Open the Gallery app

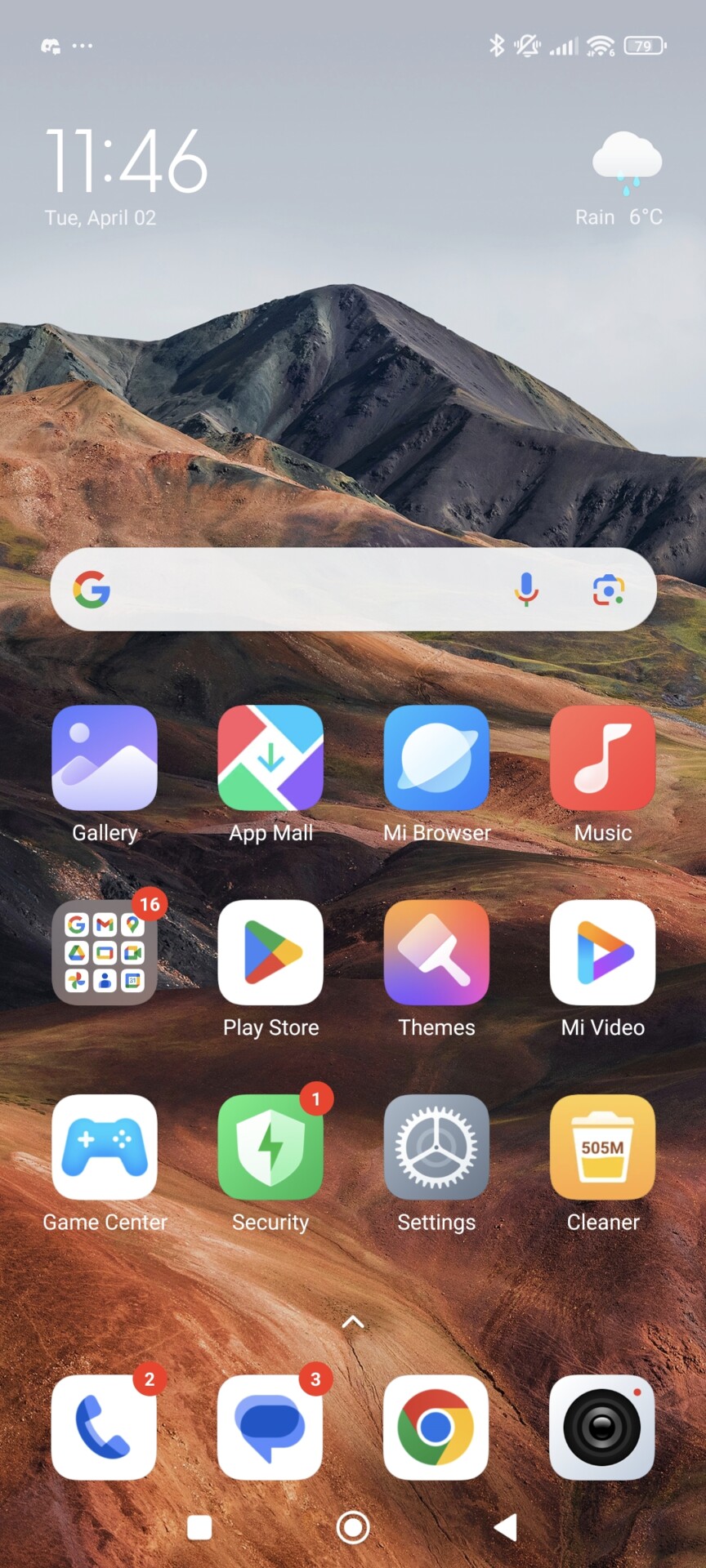pyautogui.click(x=105, y=758)
